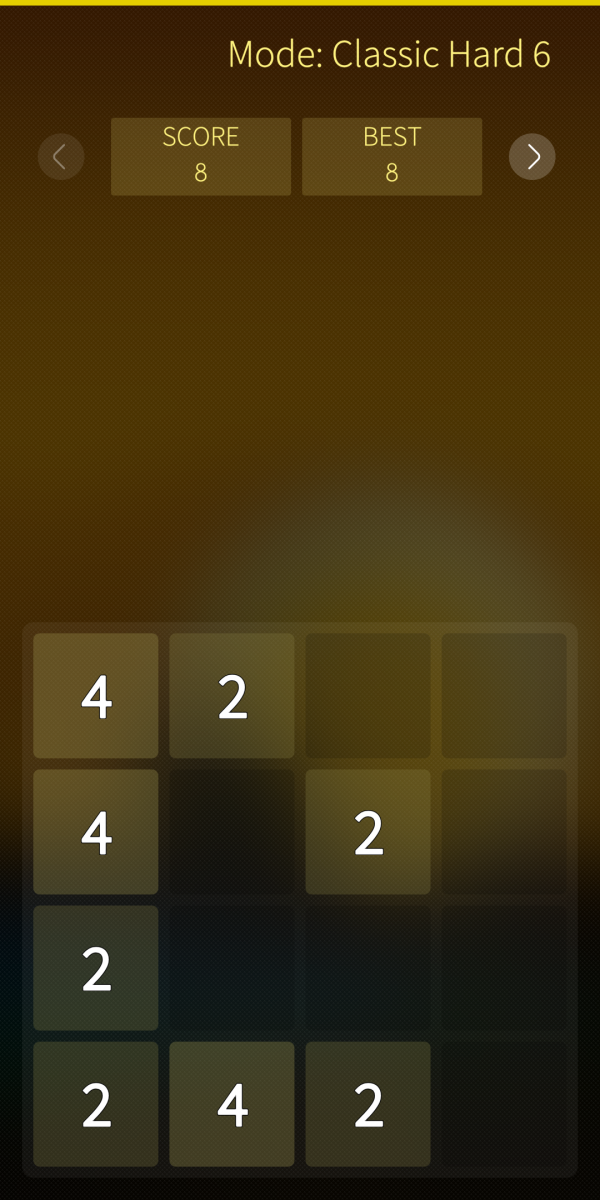Go to the next game mode arrow
600x1200 pixels.
pyautogui.click(x=532, y=157)
